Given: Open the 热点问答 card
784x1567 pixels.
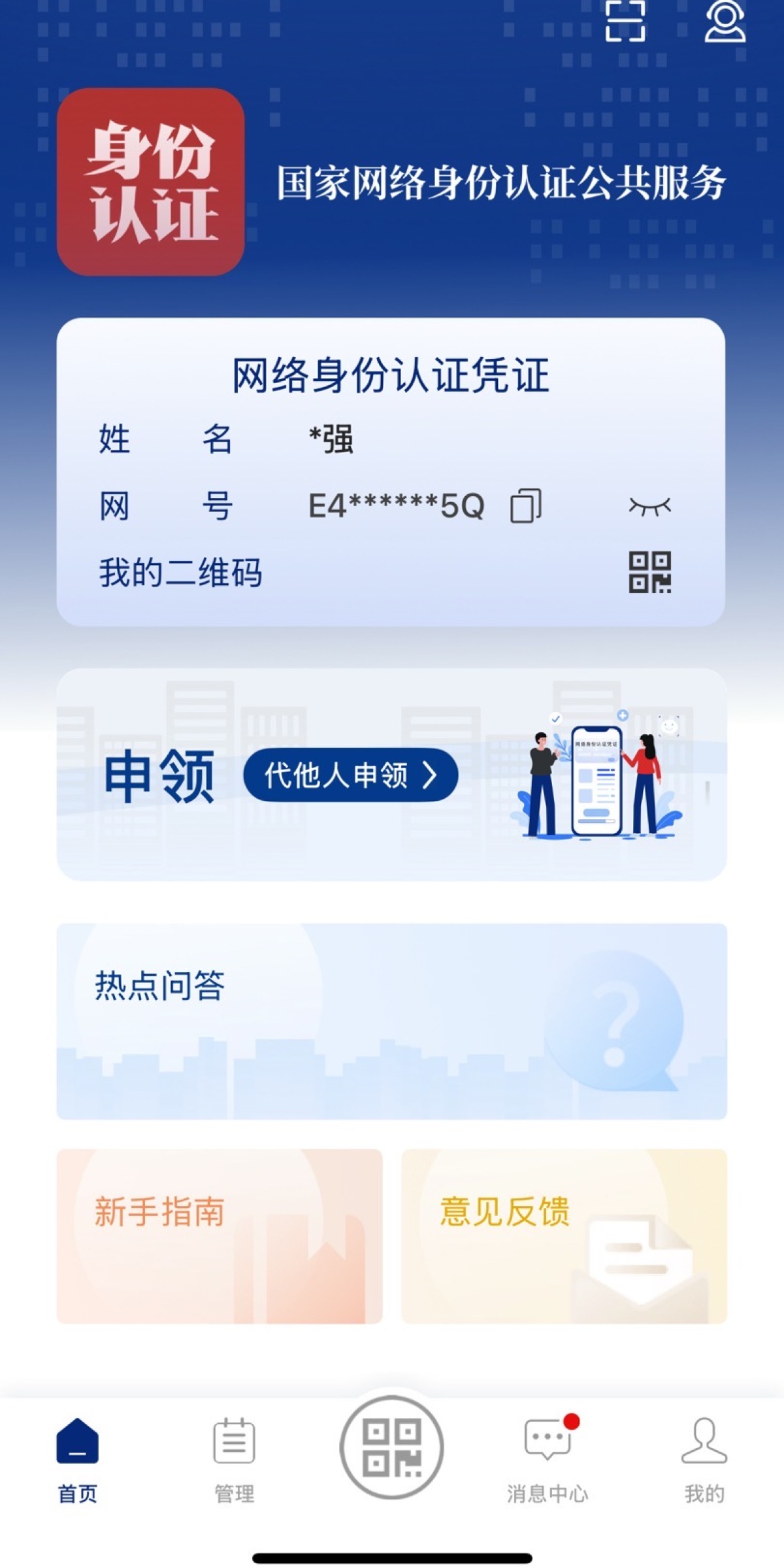Looking at the screenshot, I should 391,1021.
